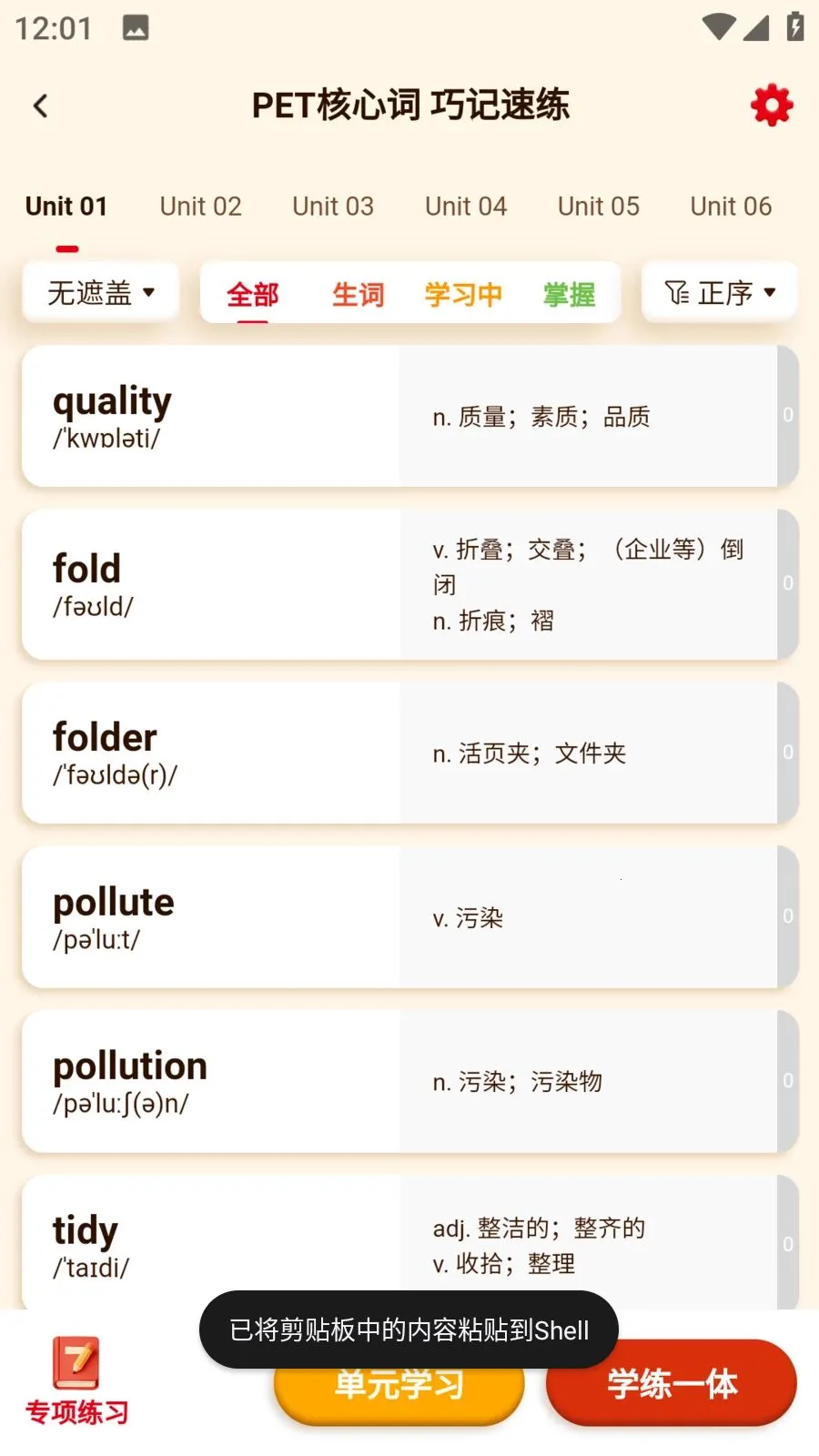Go back using the top-left arrow
This screenshot has height=1456, width=819.
coord(40,106)
